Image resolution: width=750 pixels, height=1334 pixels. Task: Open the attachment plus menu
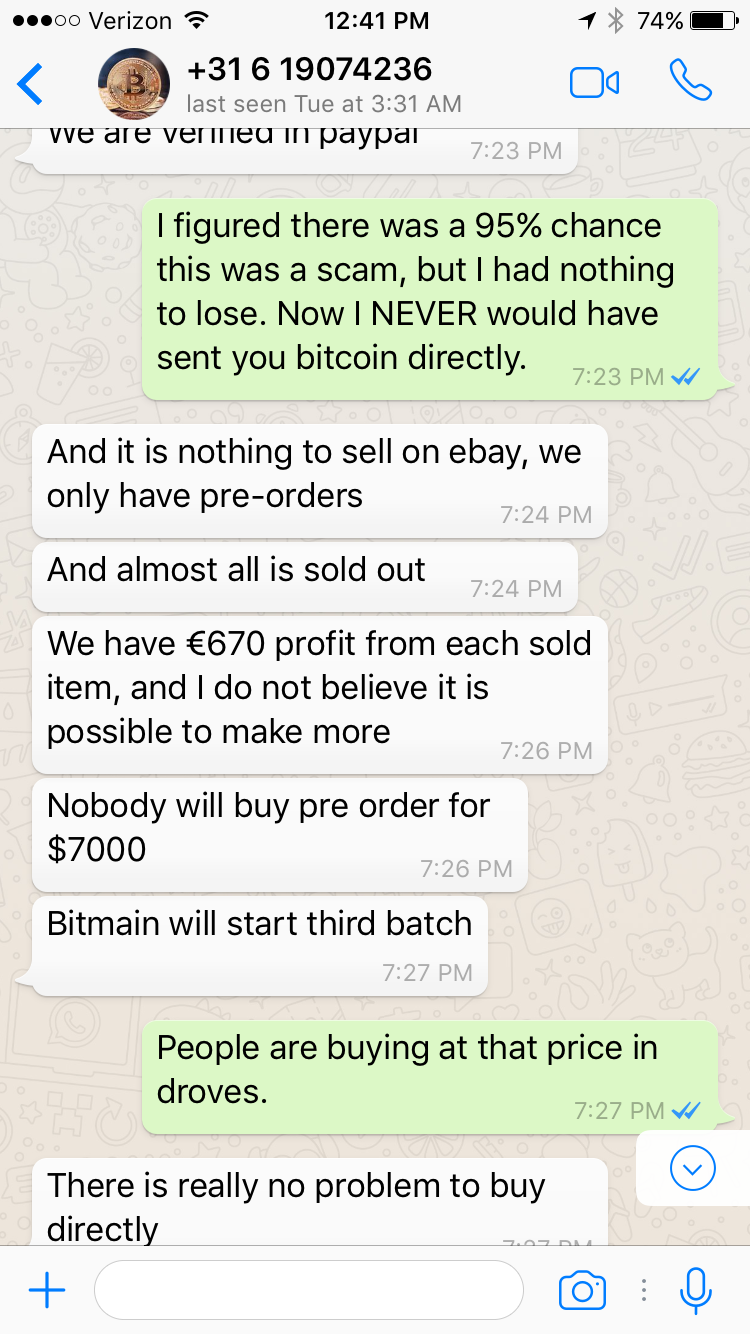(x=47, y=1291)
